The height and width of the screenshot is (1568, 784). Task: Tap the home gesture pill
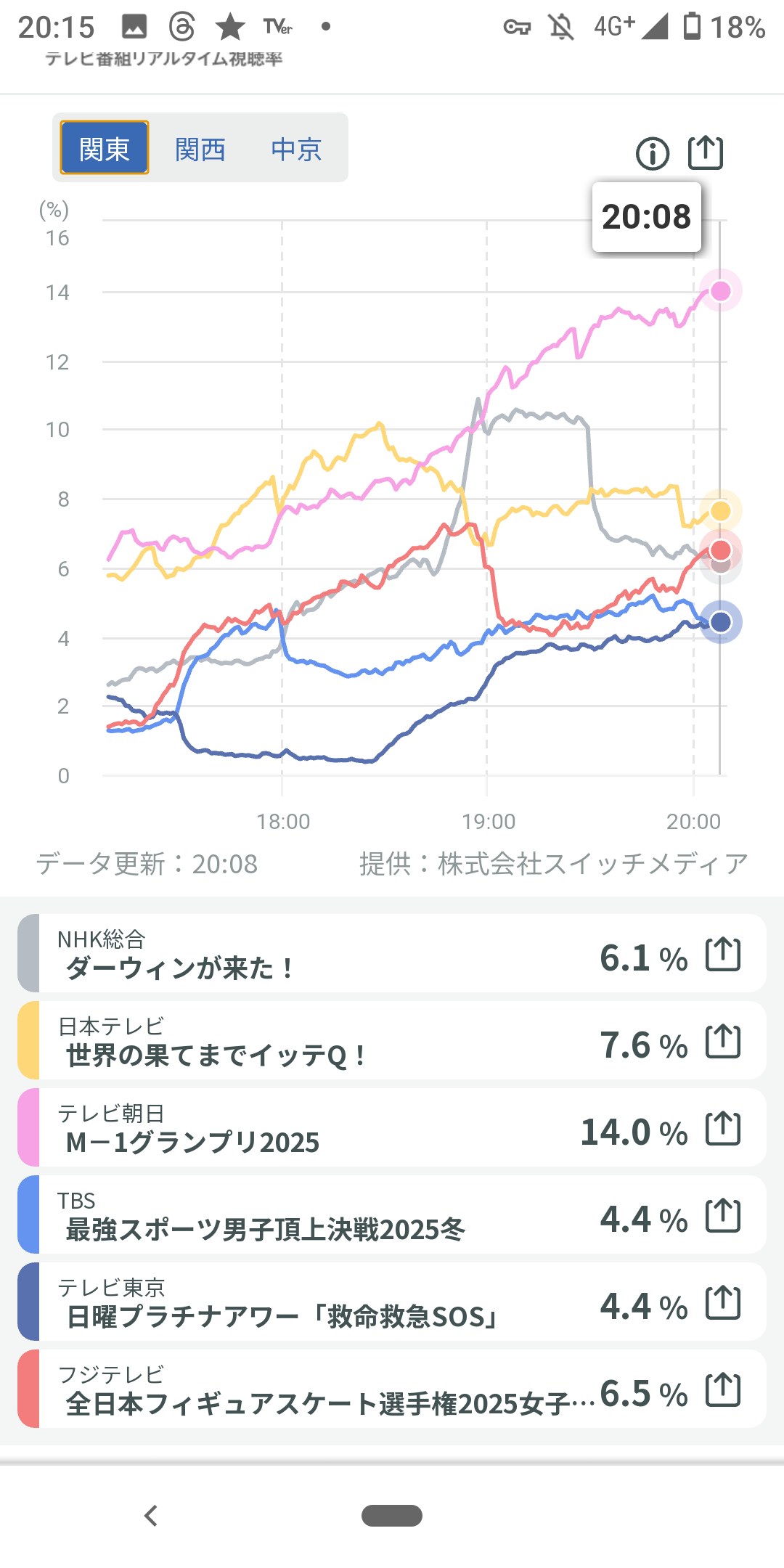click(x=392, y=1516)
